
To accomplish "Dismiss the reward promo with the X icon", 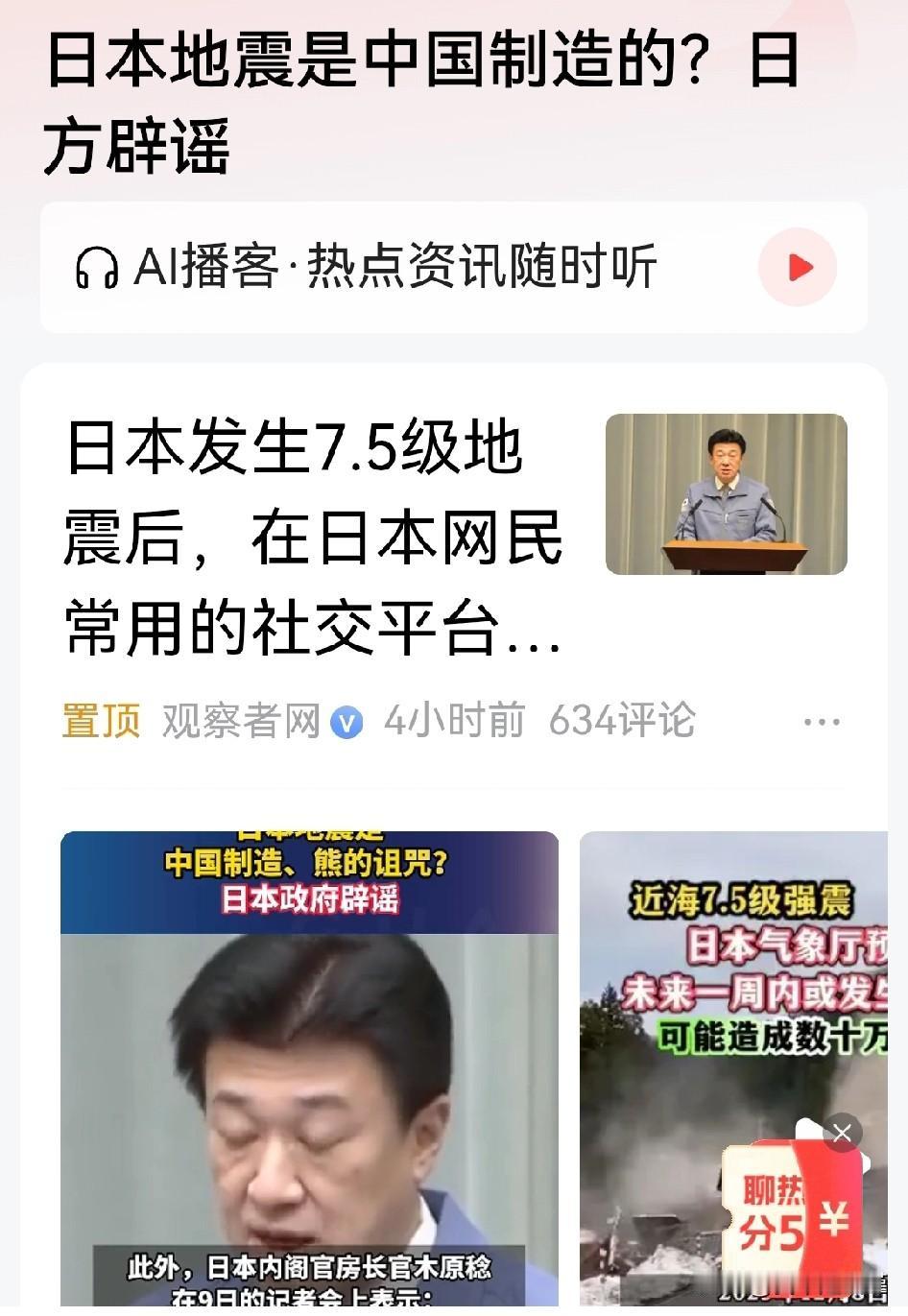I will [x=842, y=1134].
